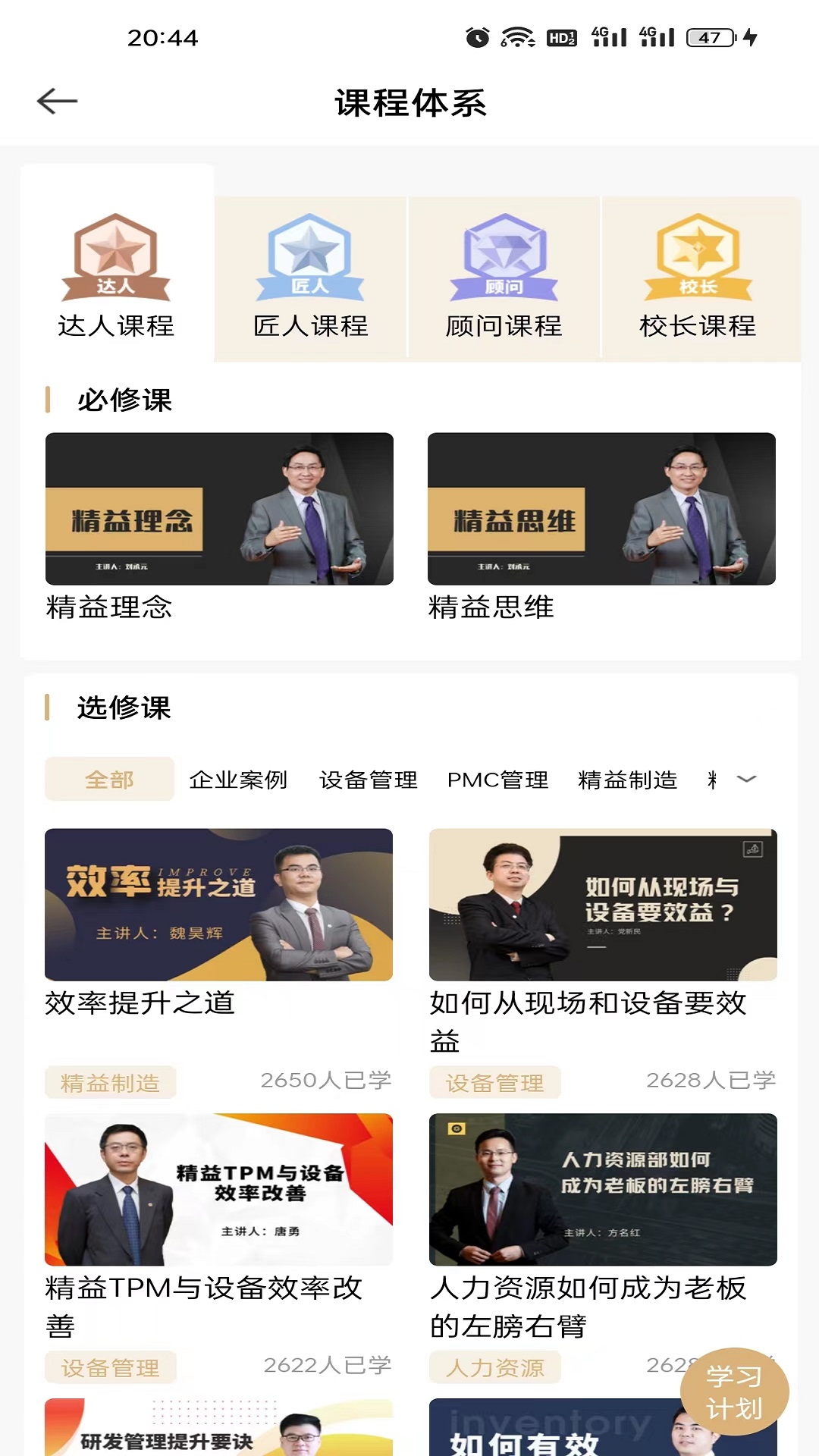
Task: Open the 精益理念 required course
Action: point(219,509)
